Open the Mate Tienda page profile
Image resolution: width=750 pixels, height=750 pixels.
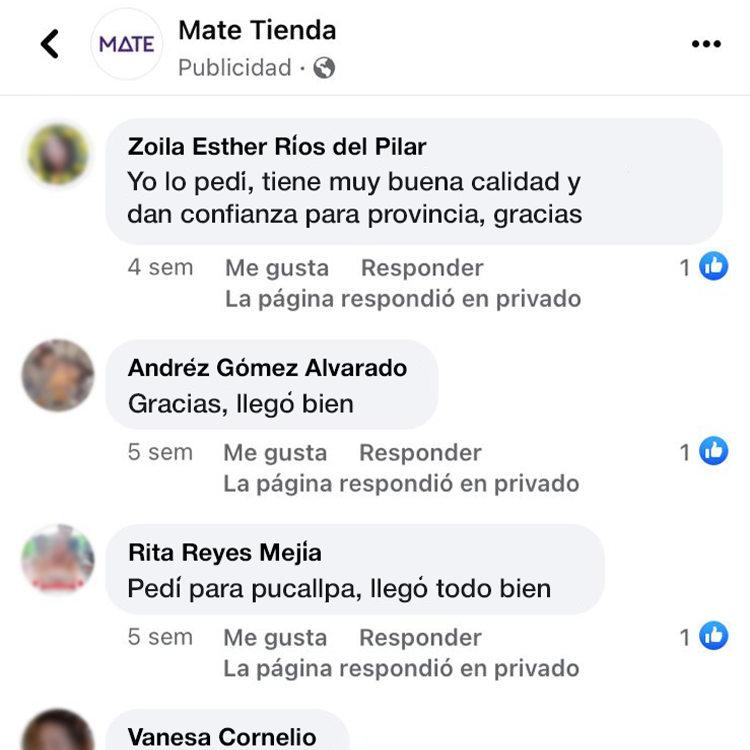pyautogui.click(x=256, y=31)
